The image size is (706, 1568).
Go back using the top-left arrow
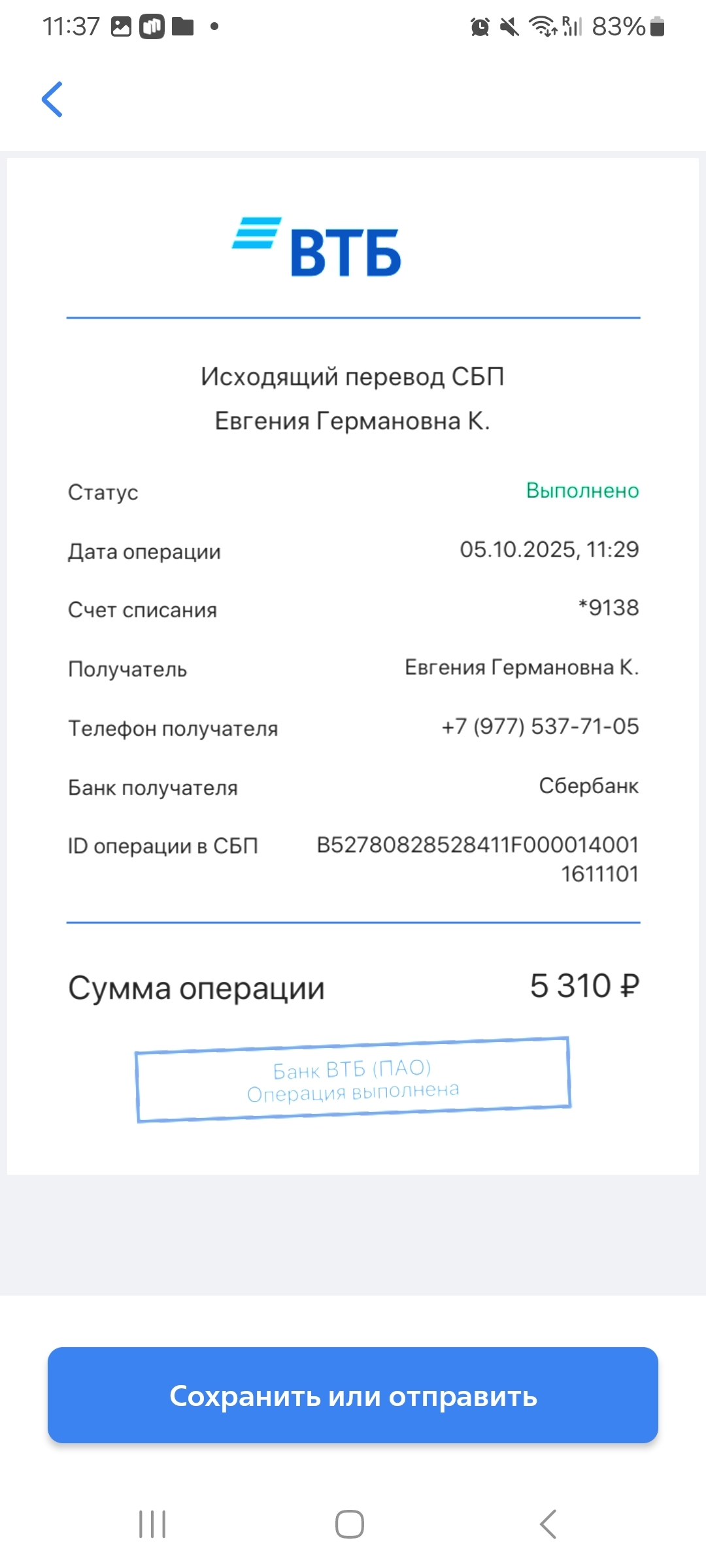[x=52, y=99]
